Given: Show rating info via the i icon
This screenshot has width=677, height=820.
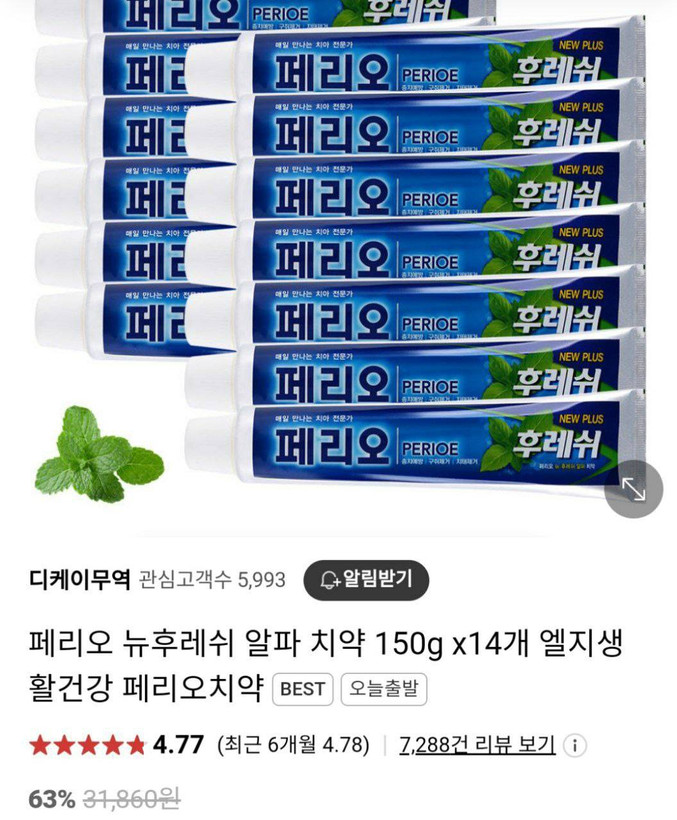Looking at the screenshot, I should coord(575,745).
